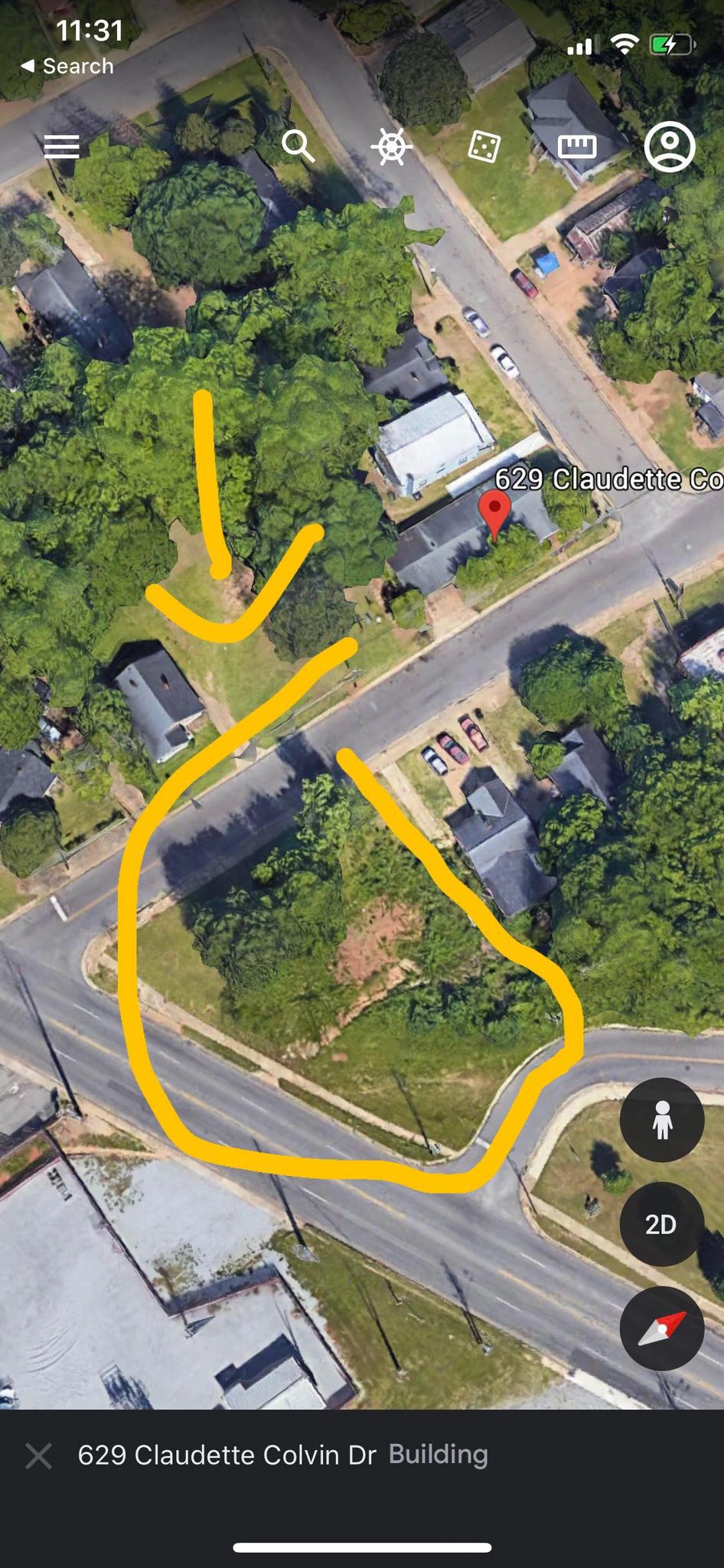Screen dimensions: 724x1568
Task: Open the hamburger menu
Action: (x=61, y=146)
